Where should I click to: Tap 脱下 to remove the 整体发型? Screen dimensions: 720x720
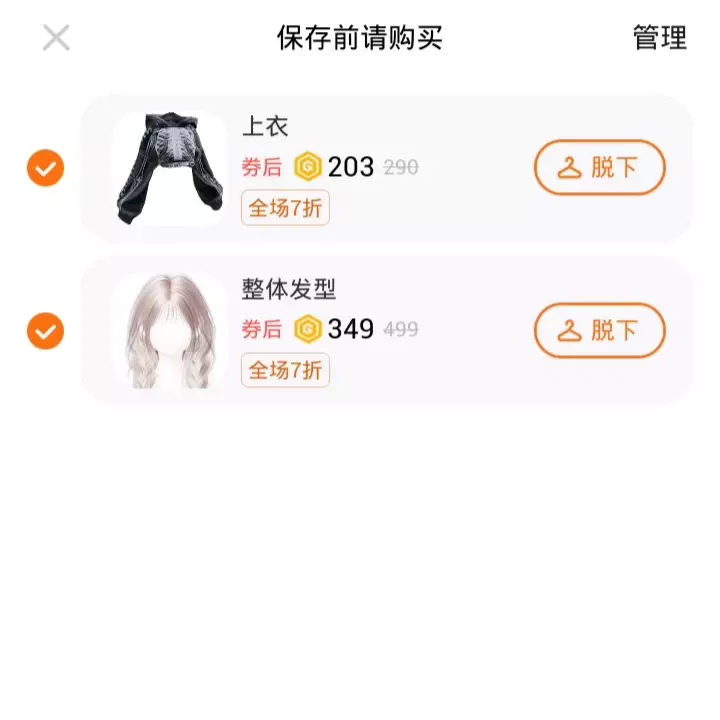point(600,330)
